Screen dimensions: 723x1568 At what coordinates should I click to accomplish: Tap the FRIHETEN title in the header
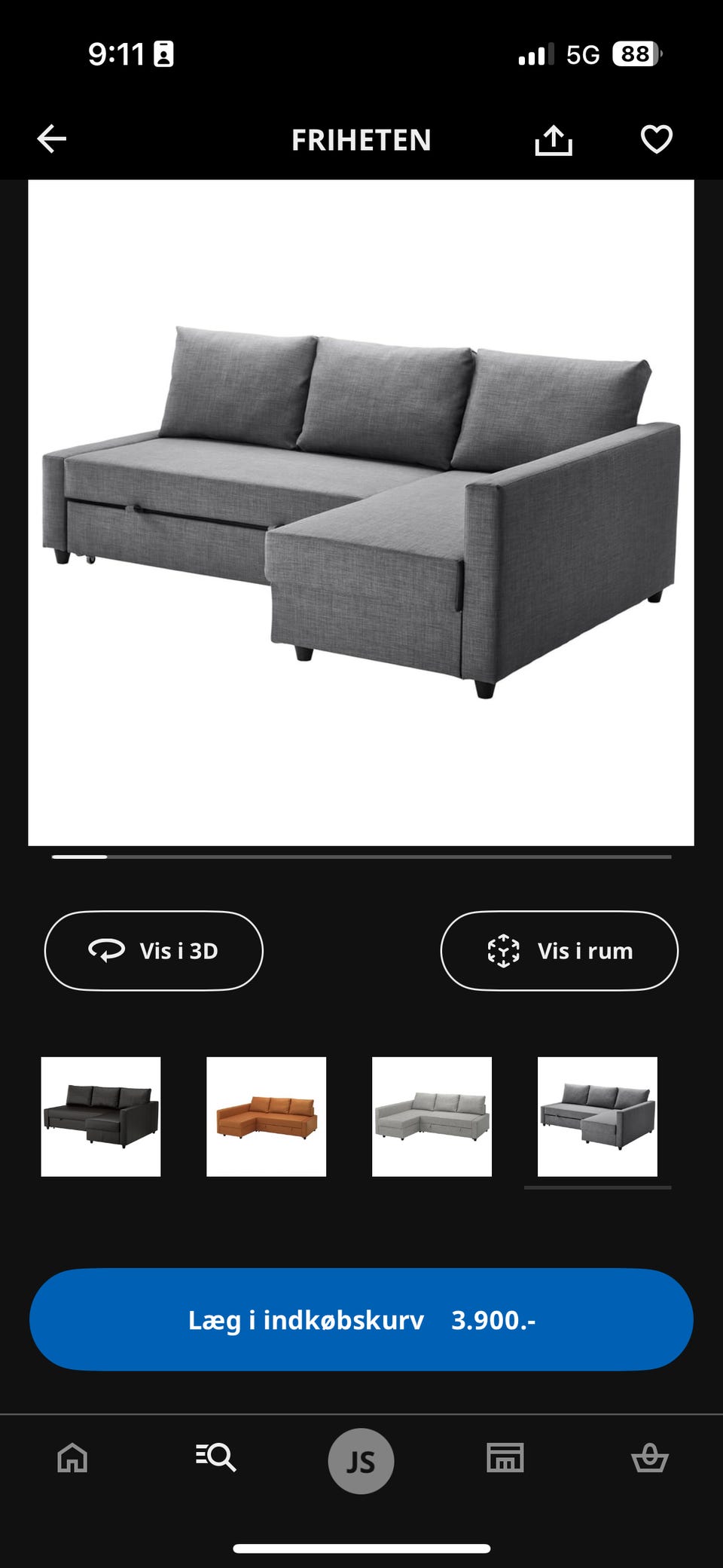[x=361, y=140]
